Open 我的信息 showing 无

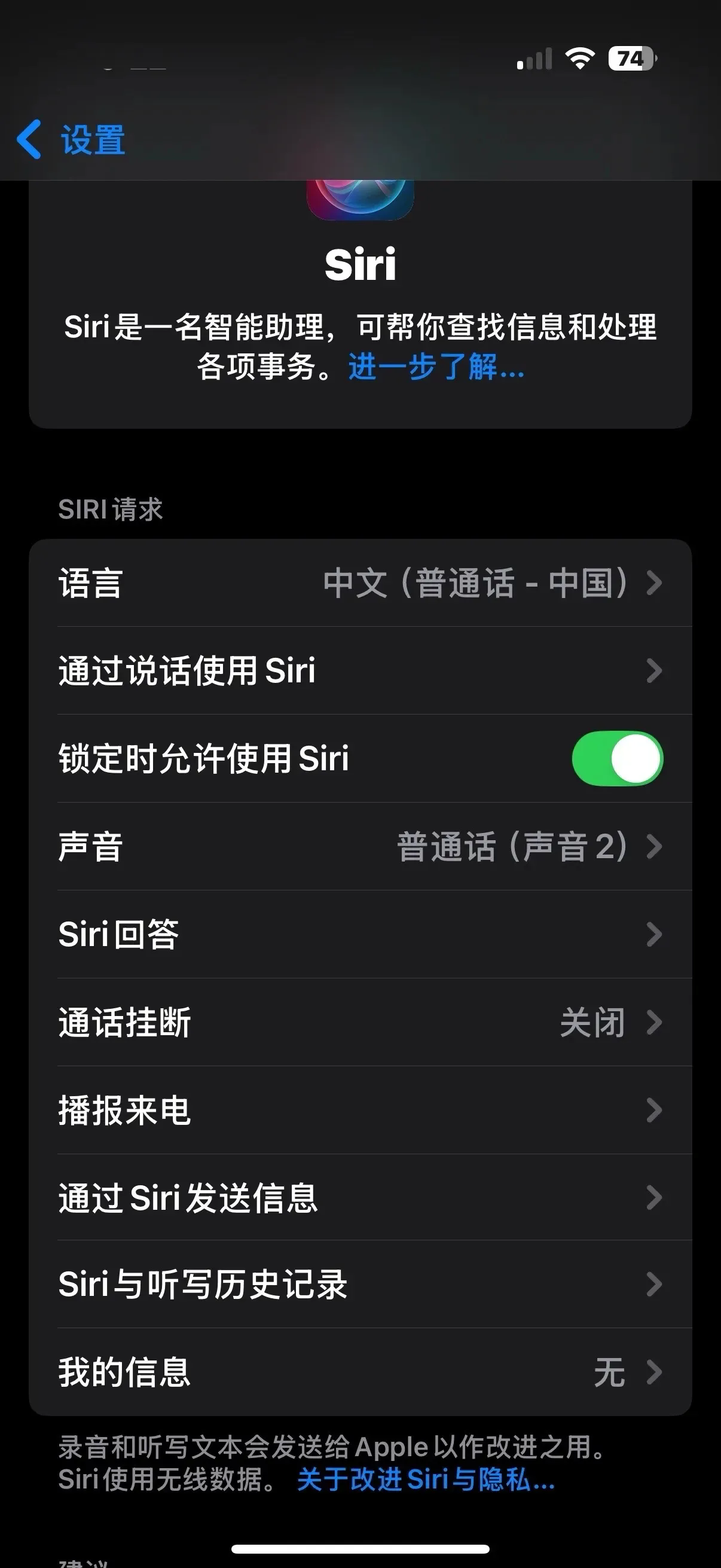[x=360, y=1372]
